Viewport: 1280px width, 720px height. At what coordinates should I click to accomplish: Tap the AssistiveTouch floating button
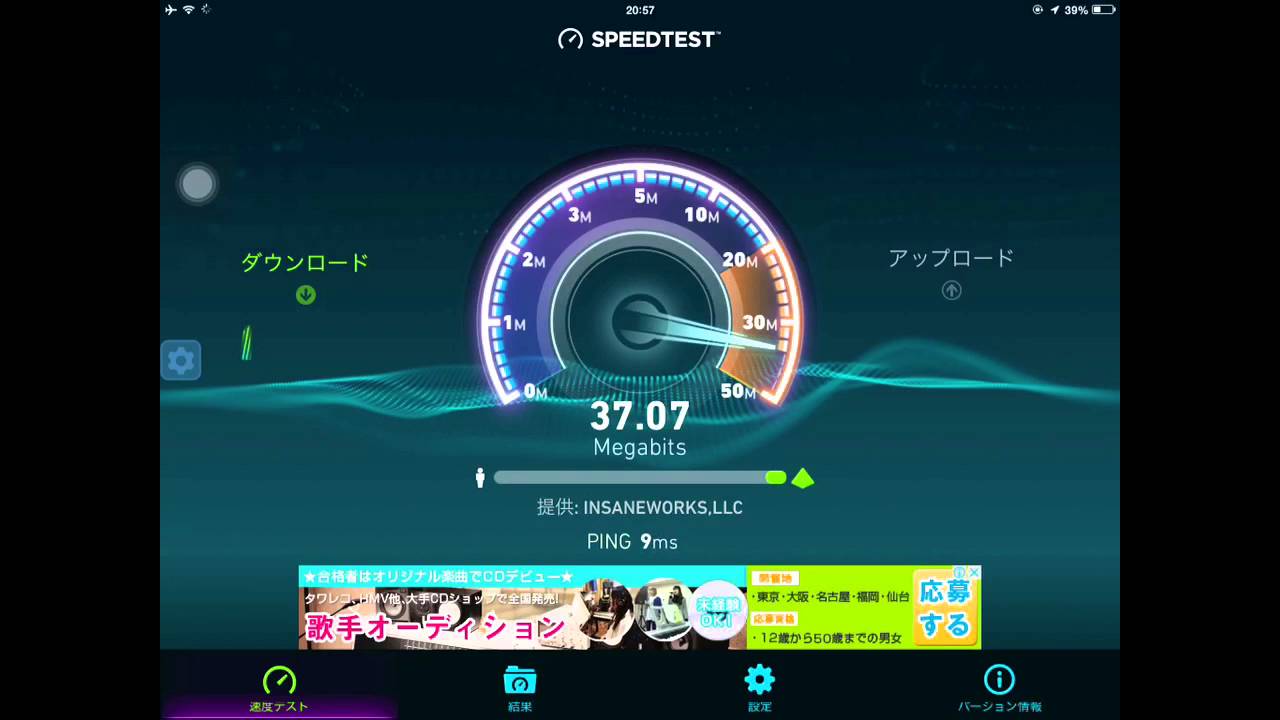pos(197,184)
